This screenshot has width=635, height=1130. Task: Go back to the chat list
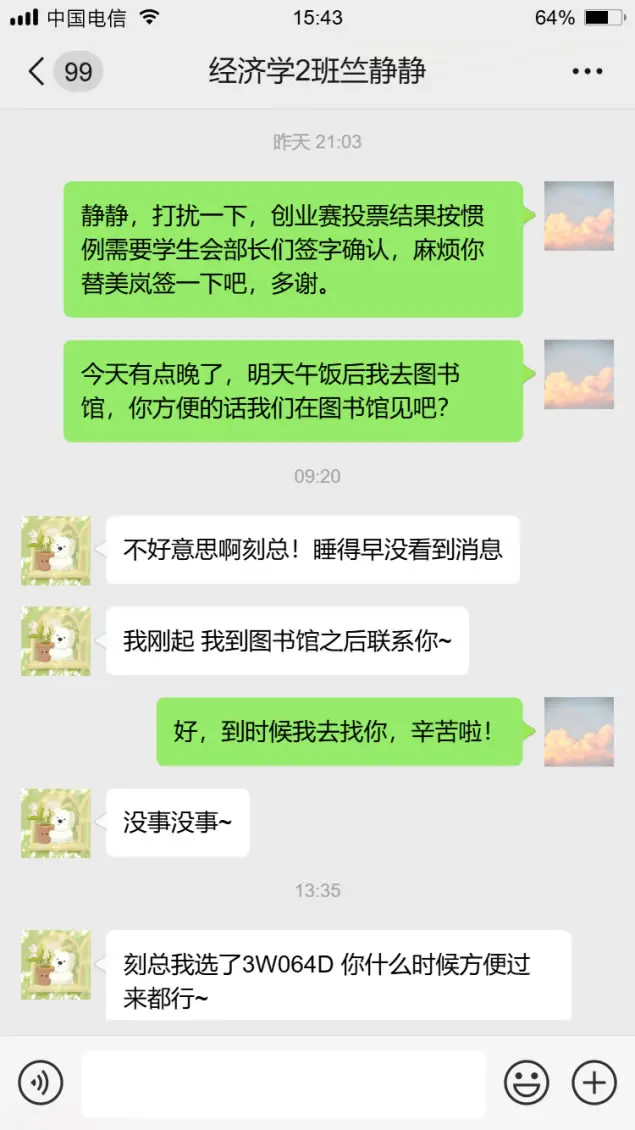click(x=38, y=72)
